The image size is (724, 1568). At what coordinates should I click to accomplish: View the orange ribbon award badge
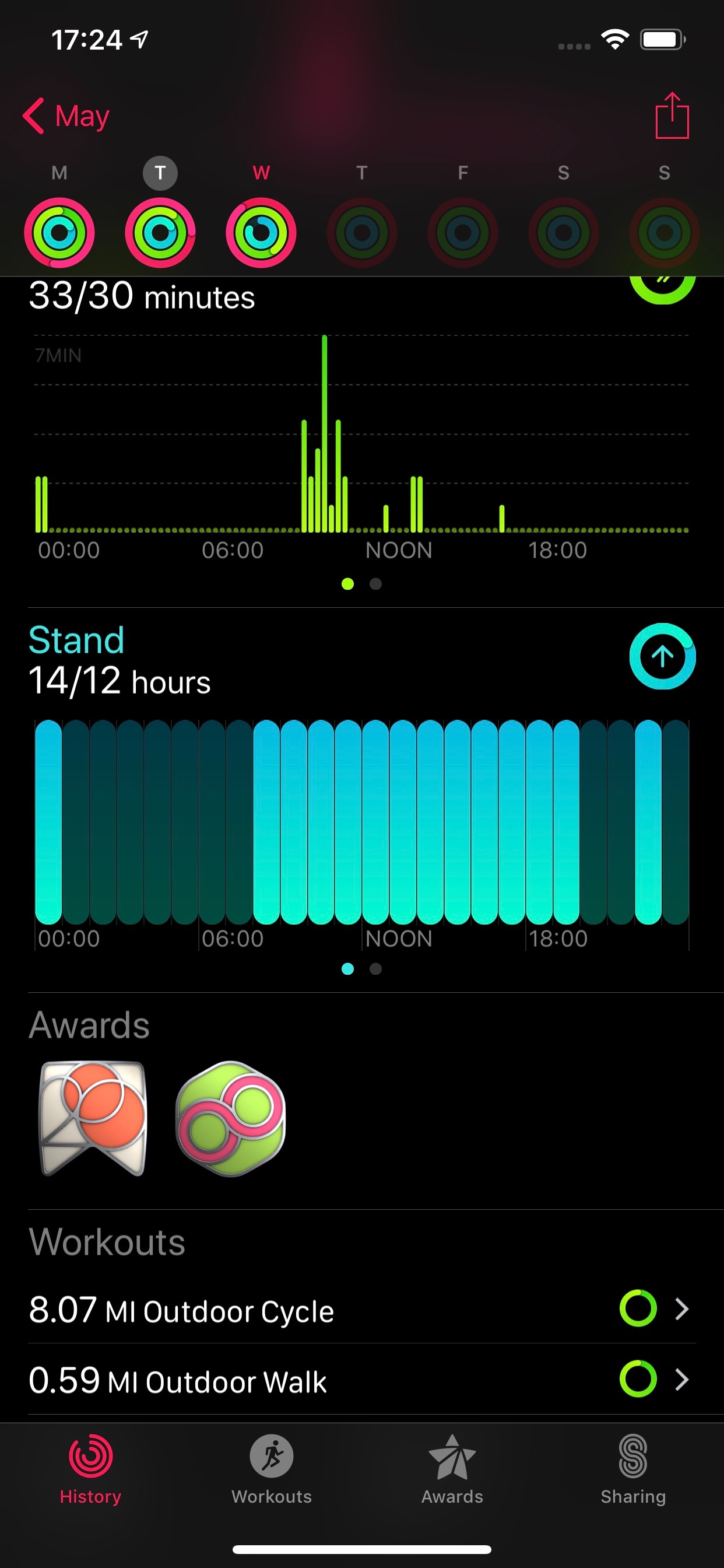coord(93,1118)
